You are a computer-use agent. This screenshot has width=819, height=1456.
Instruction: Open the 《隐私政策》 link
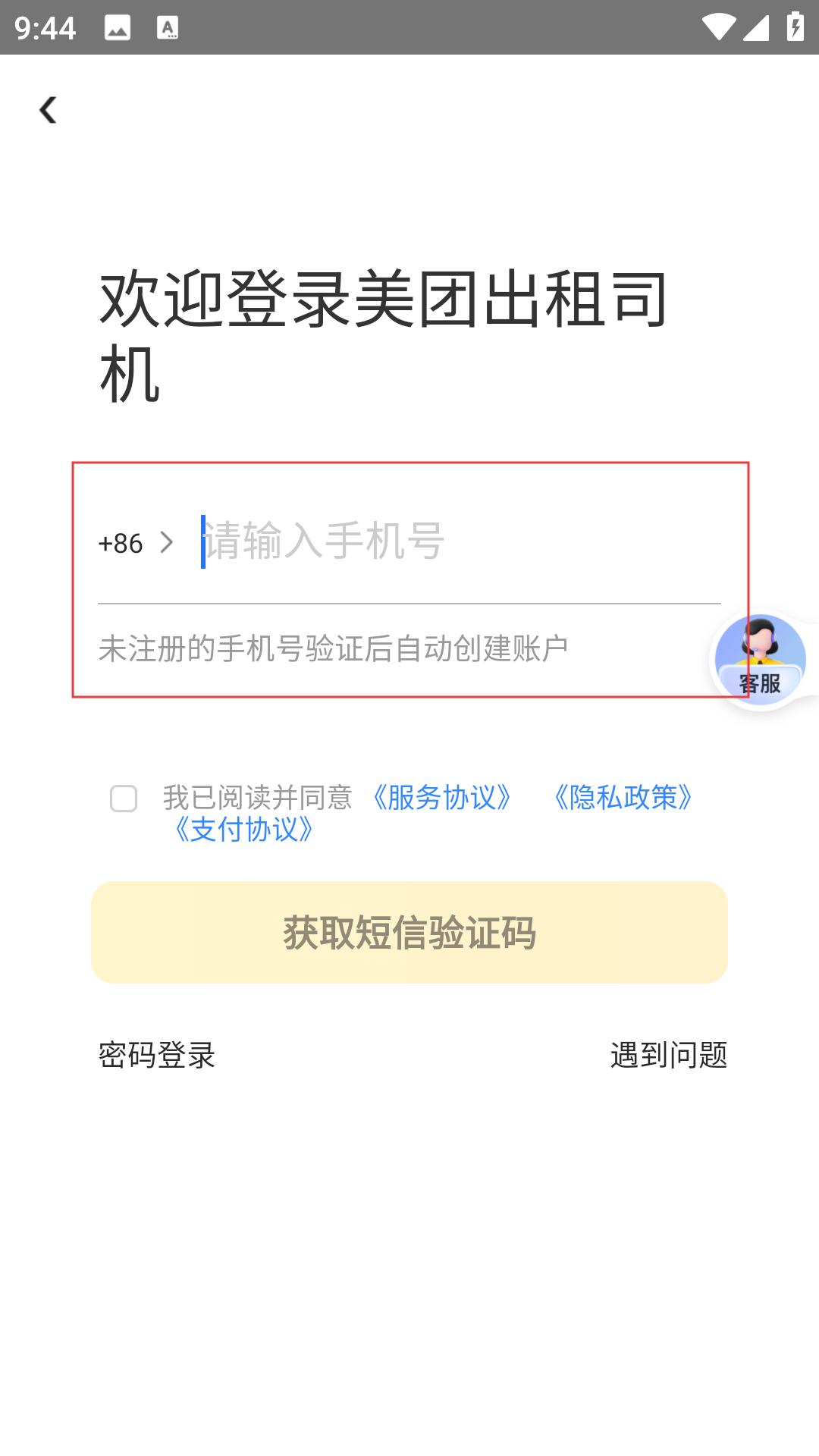coord(623,798)
